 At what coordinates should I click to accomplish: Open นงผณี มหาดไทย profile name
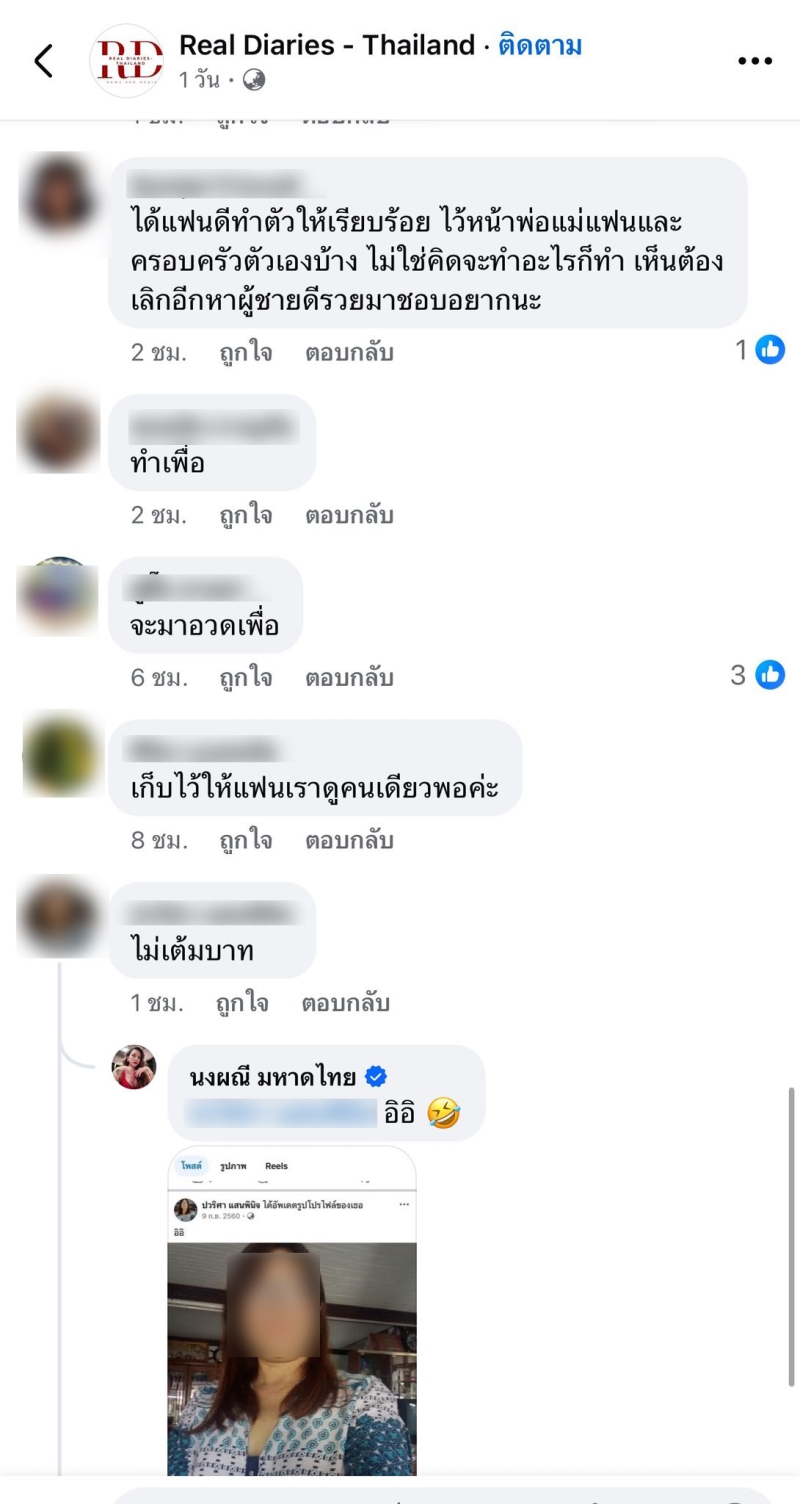pos(272,1077)
